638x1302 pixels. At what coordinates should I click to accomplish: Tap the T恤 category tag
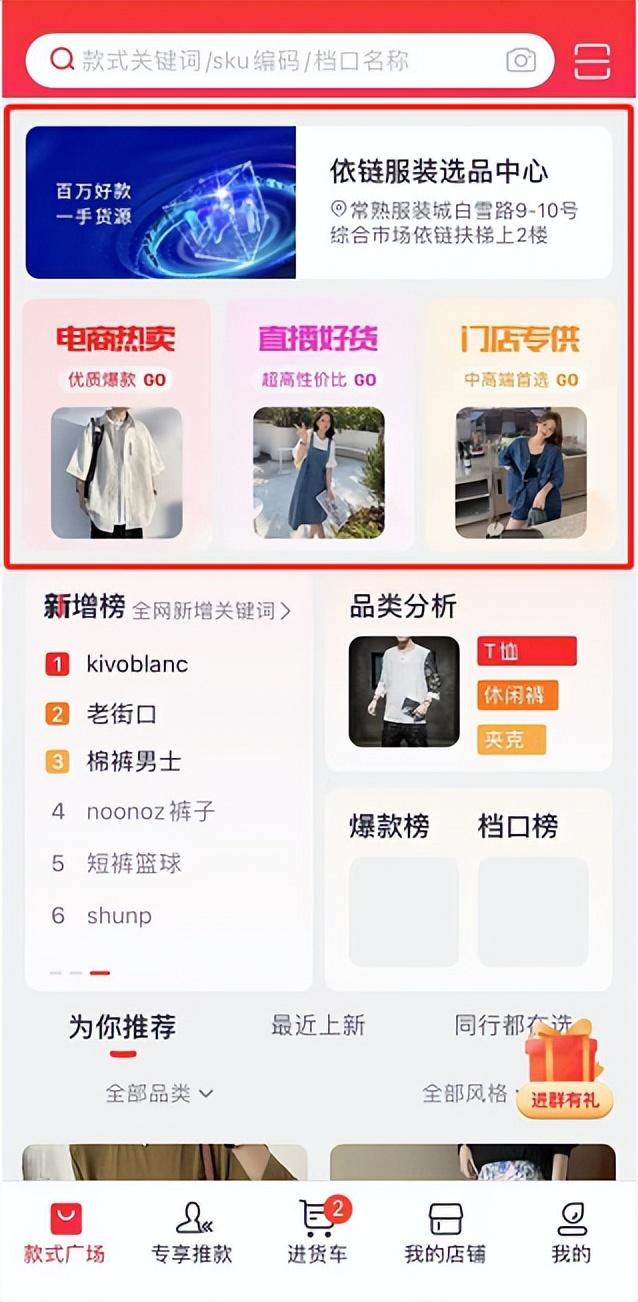[x=526, y=652]
